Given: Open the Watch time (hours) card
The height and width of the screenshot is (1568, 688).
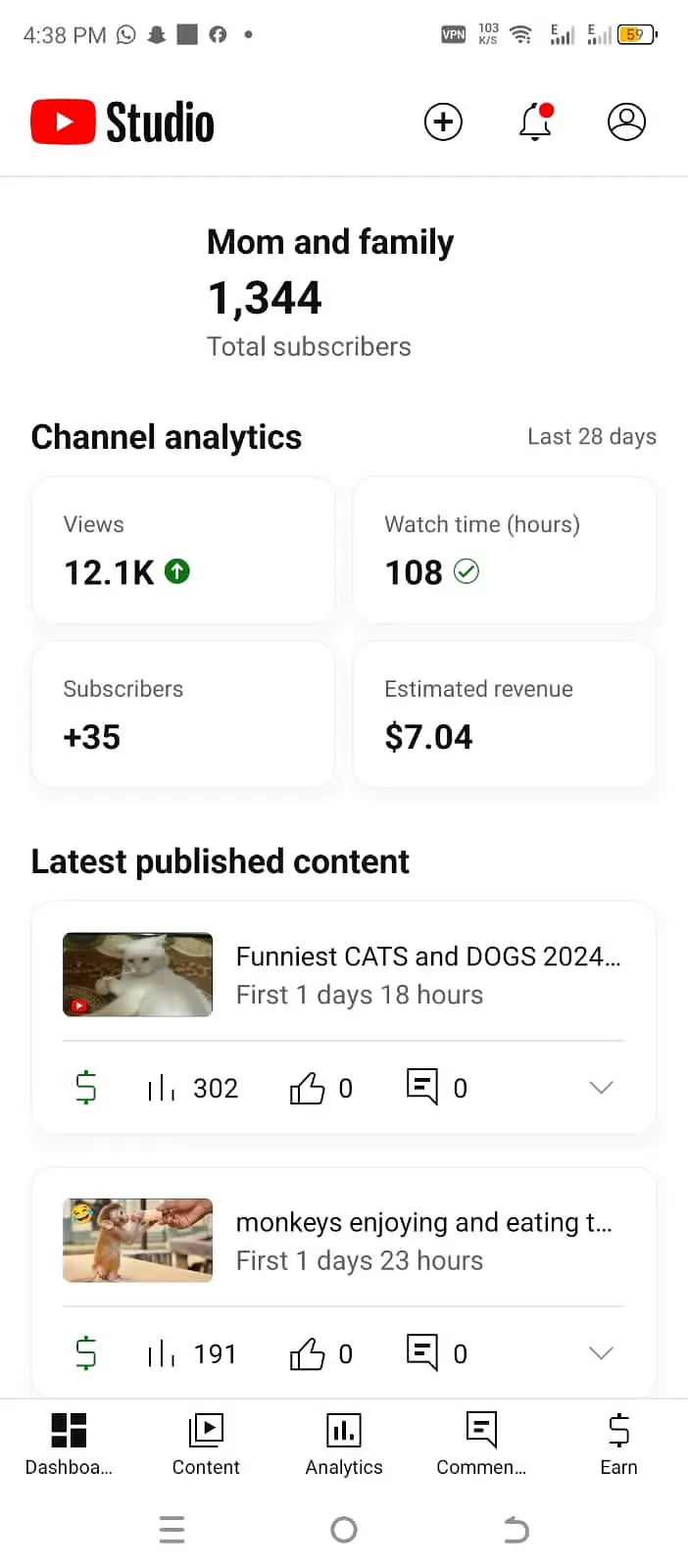Looking at the screenshot, I should [504, 551].
